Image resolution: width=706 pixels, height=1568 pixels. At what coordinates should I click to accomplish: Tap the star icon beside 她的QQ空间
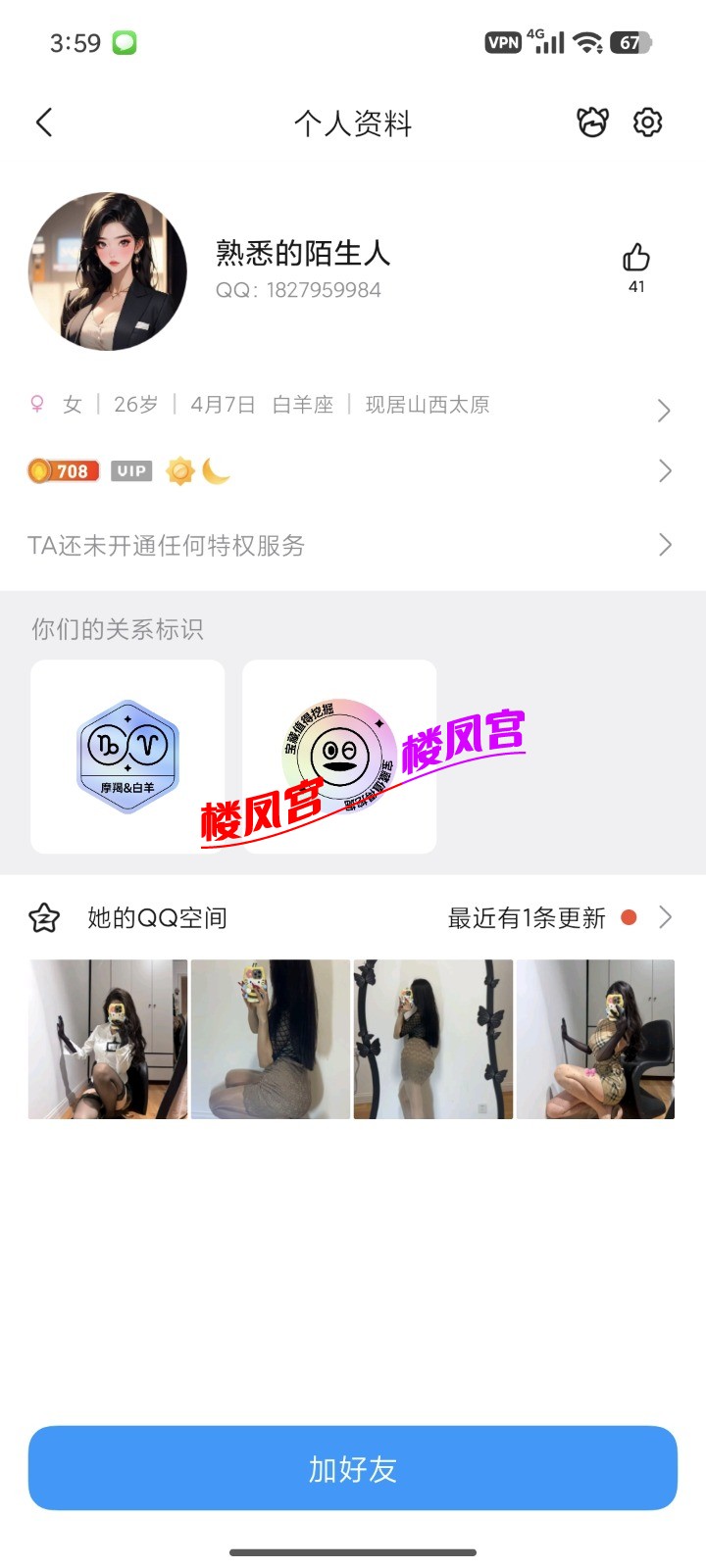tap(44, 917)
